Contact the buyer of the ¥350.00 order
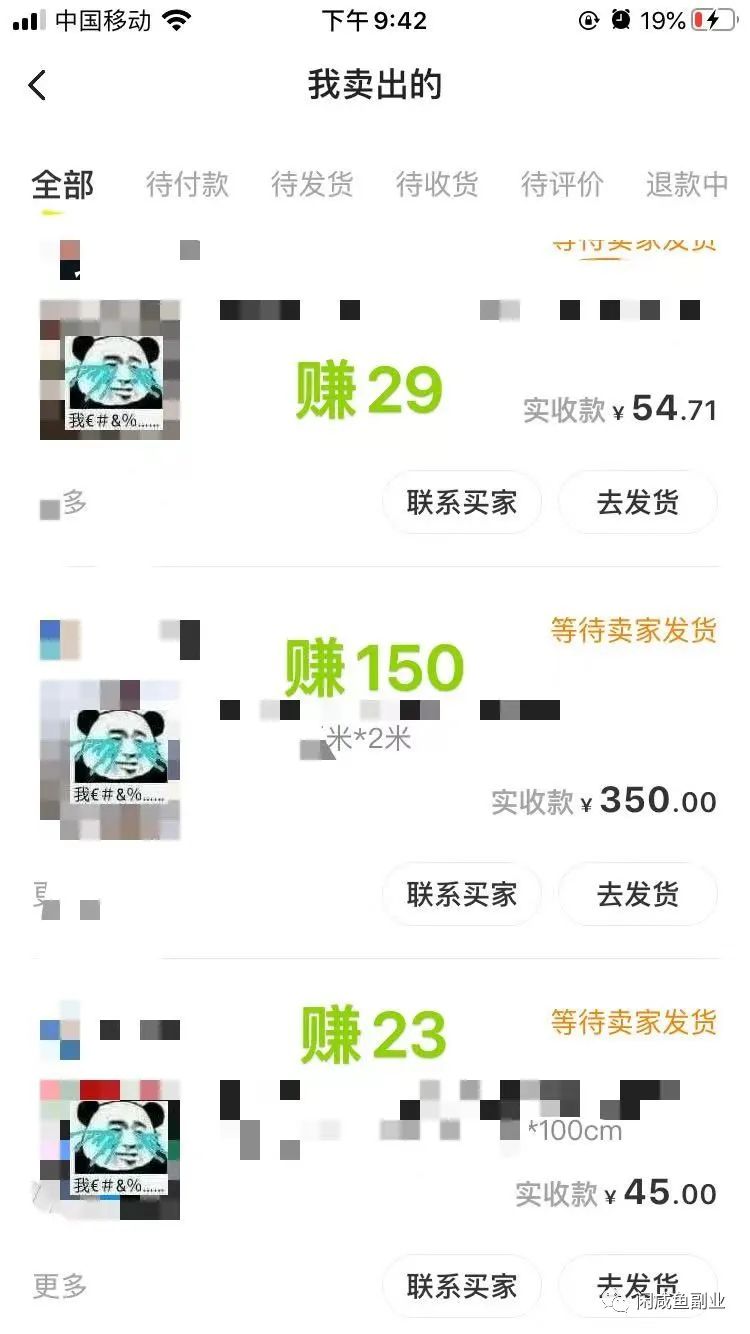Viewport: 750px width, 1334px height. coord(461,894)
